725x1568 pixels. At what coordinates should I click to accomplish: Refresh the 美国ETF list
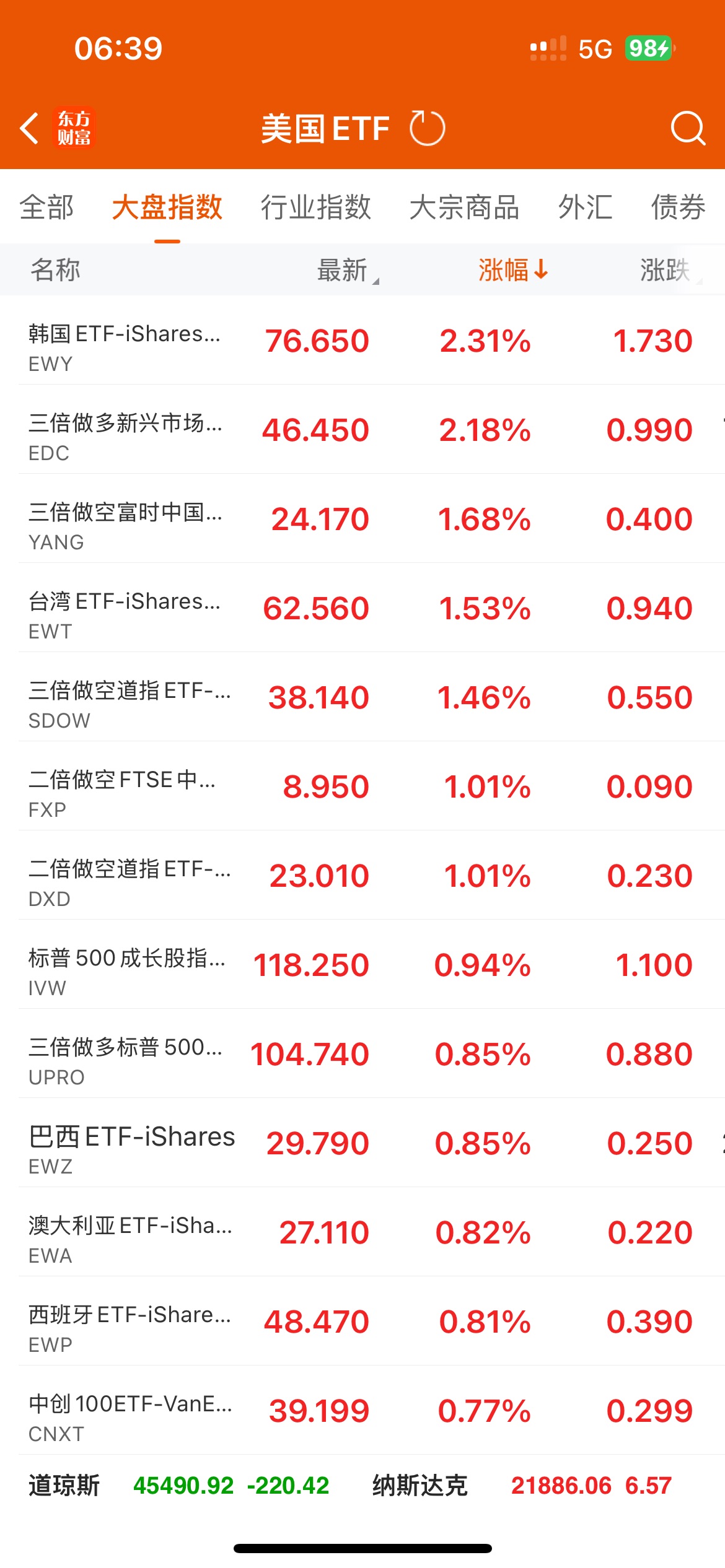coord(428,128)
